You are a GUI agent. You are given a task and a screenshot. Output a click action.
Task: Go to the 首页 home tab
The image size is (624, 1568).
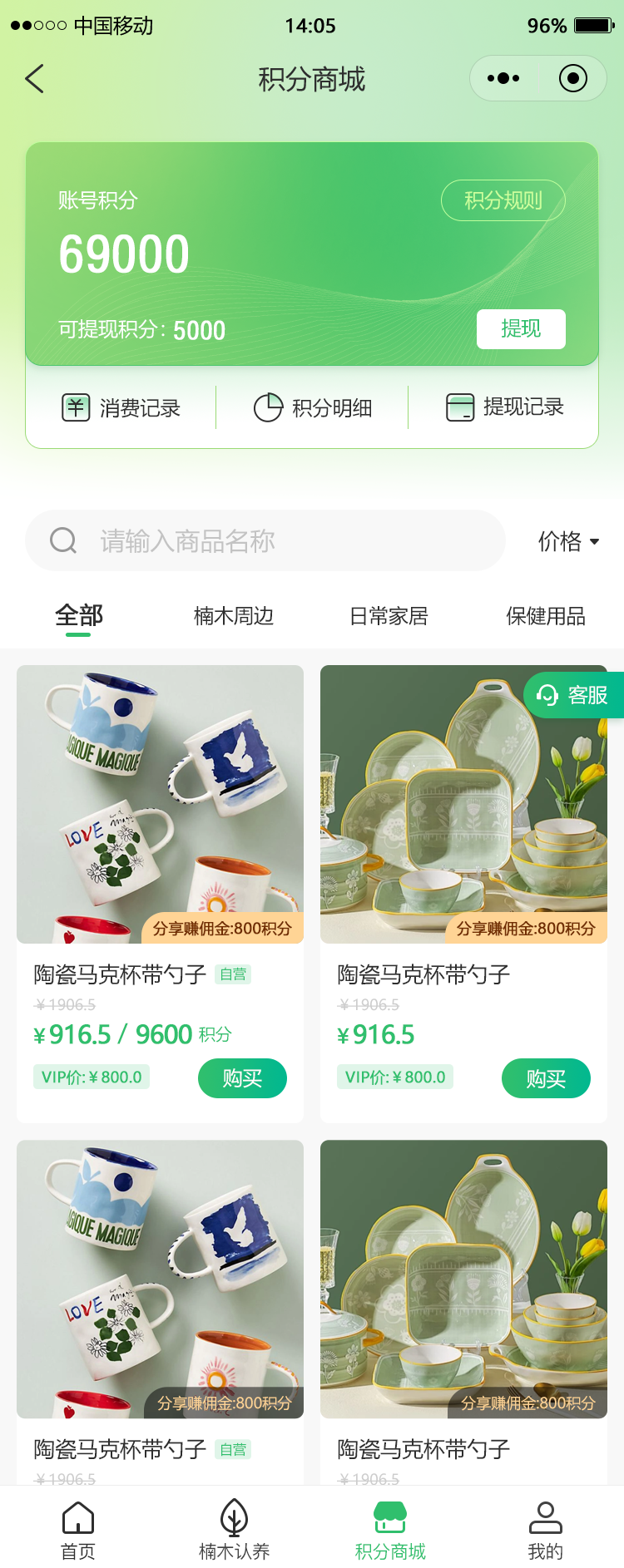pyautogui.click(x=78, y=1530)
